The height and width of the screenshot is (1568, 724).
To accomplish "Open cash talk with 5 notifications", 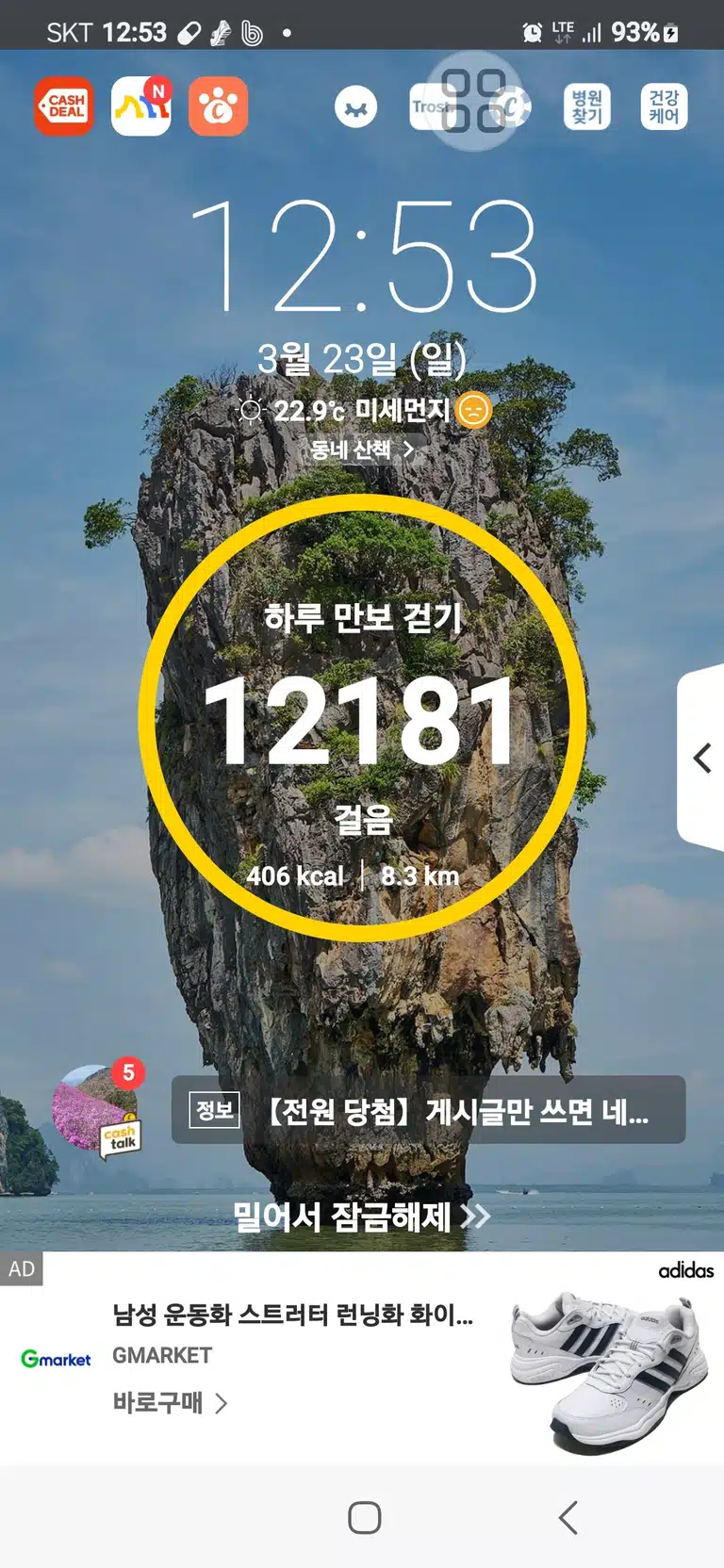I will 97,1109.
